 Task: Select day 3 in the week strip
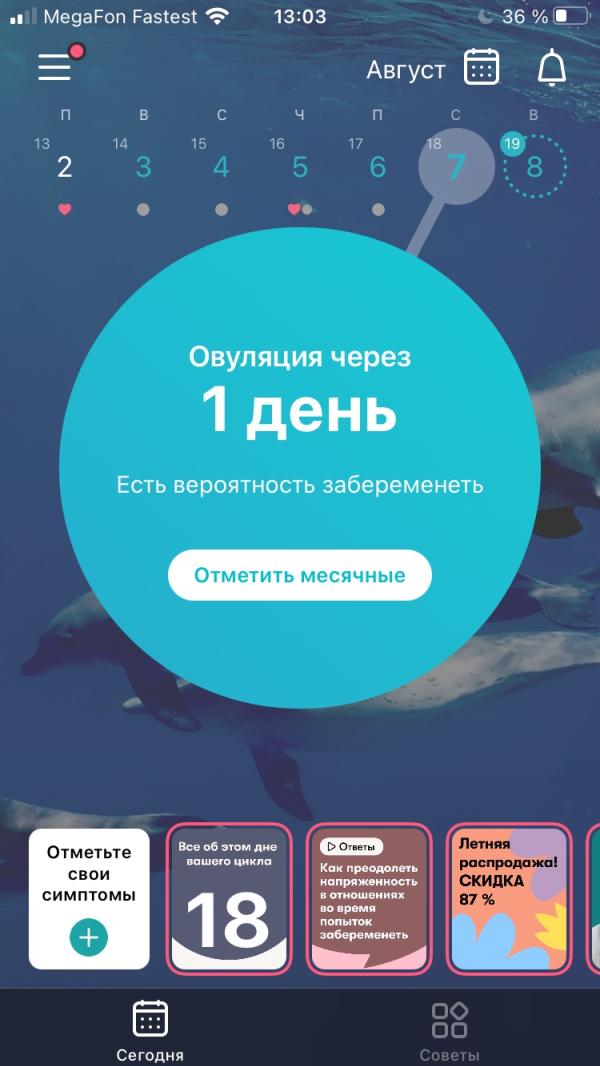coord(143,167)
